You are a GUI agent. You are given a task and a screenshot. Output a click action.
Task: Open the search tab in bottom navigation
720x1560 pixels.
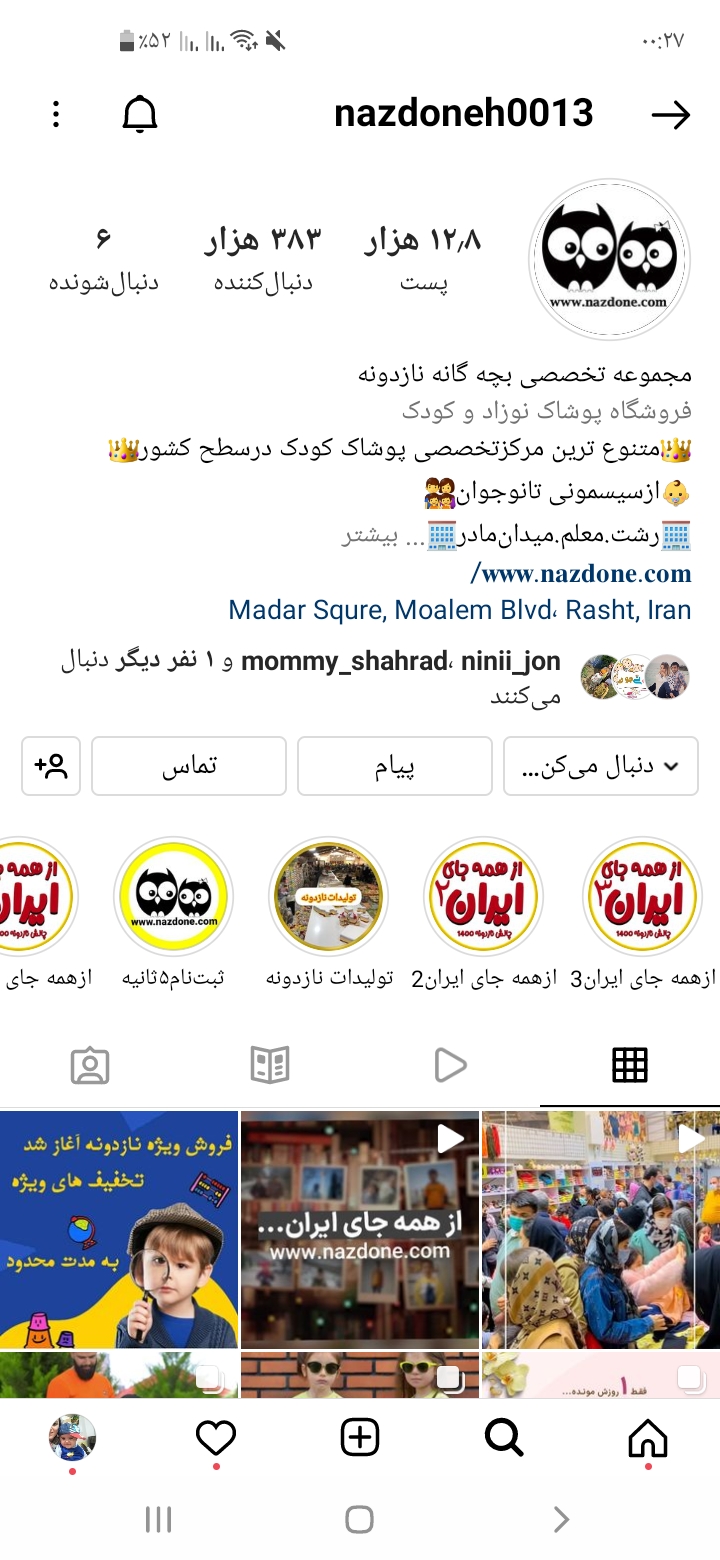[x=504, y=1439]
